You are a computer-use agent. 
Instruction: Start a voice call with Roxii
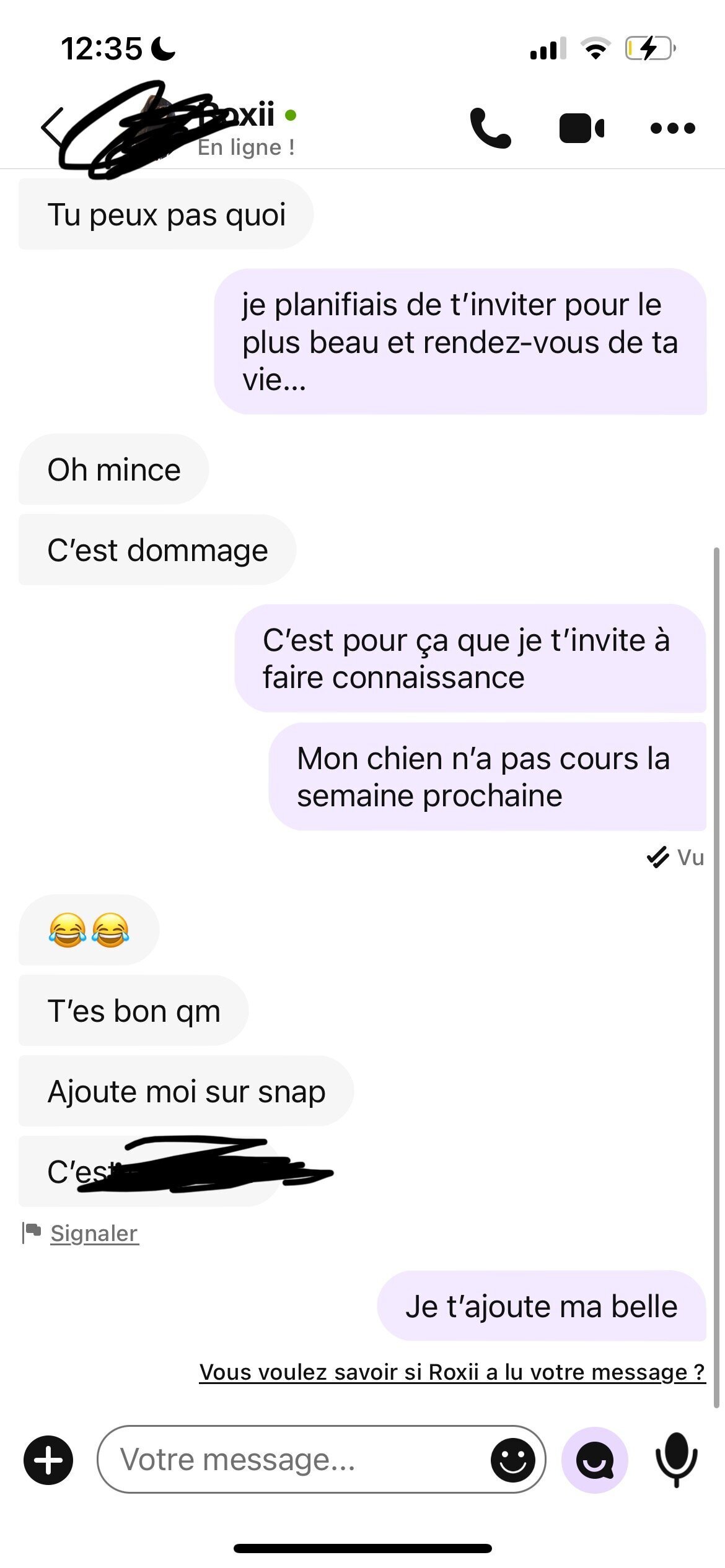[490, 128]
